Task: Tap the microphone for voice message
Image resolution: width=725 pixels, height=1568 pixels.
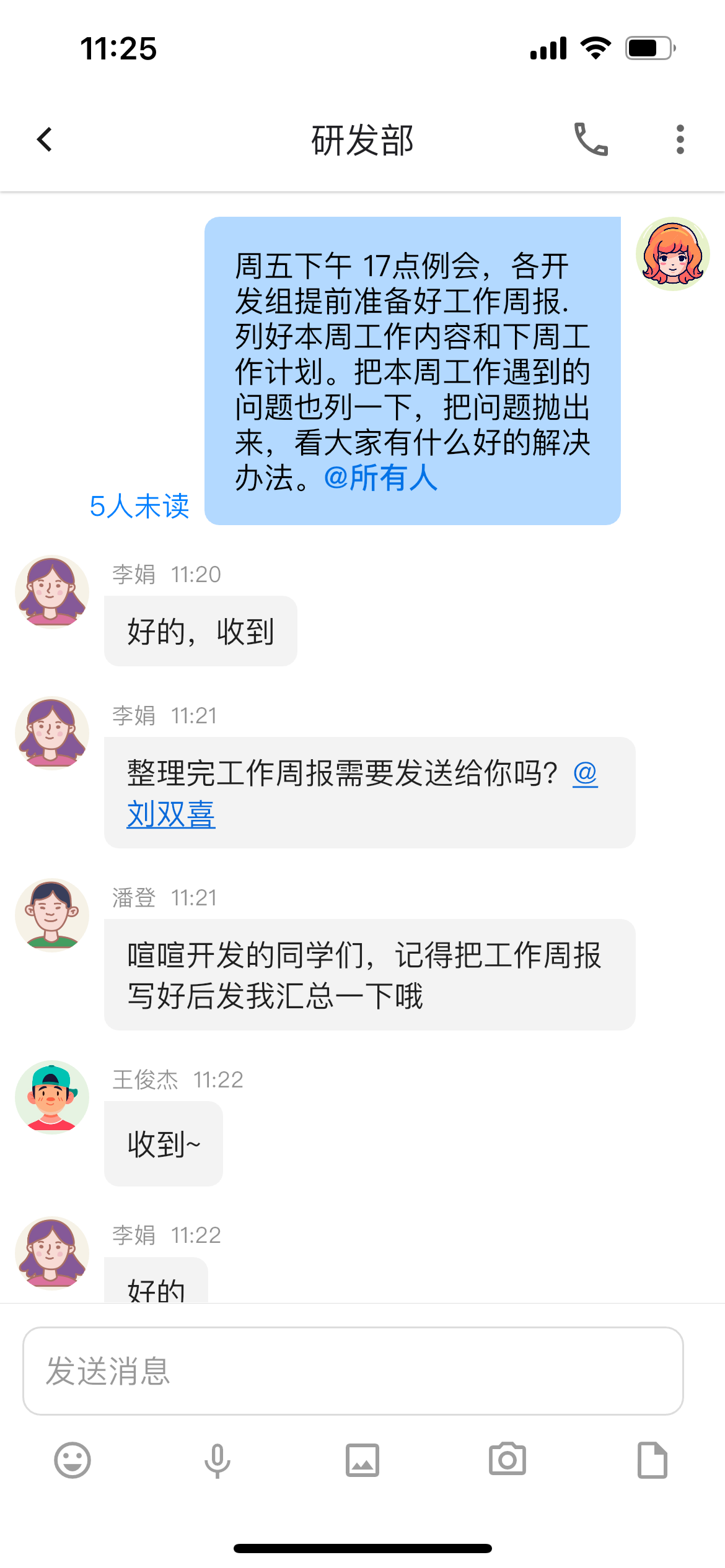Action: coord(217,1460)
